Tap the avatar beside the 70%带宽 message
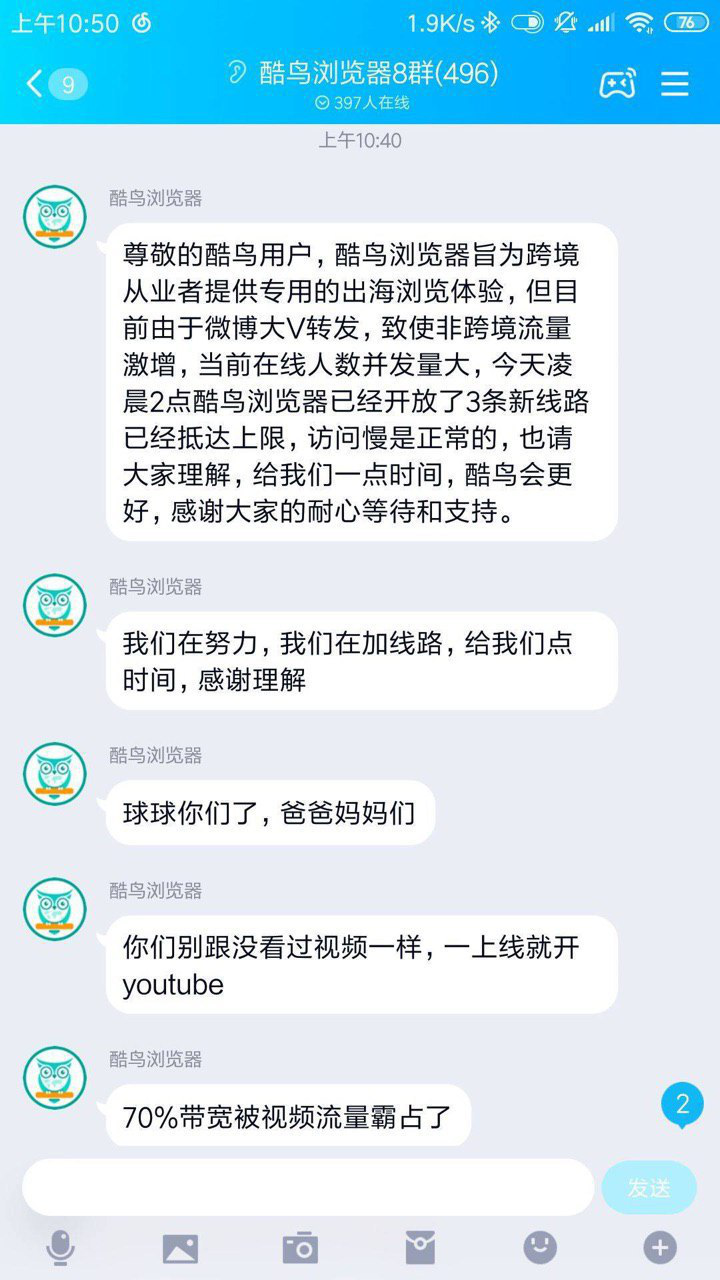 pyautogui.click(x=55, y=1078)
